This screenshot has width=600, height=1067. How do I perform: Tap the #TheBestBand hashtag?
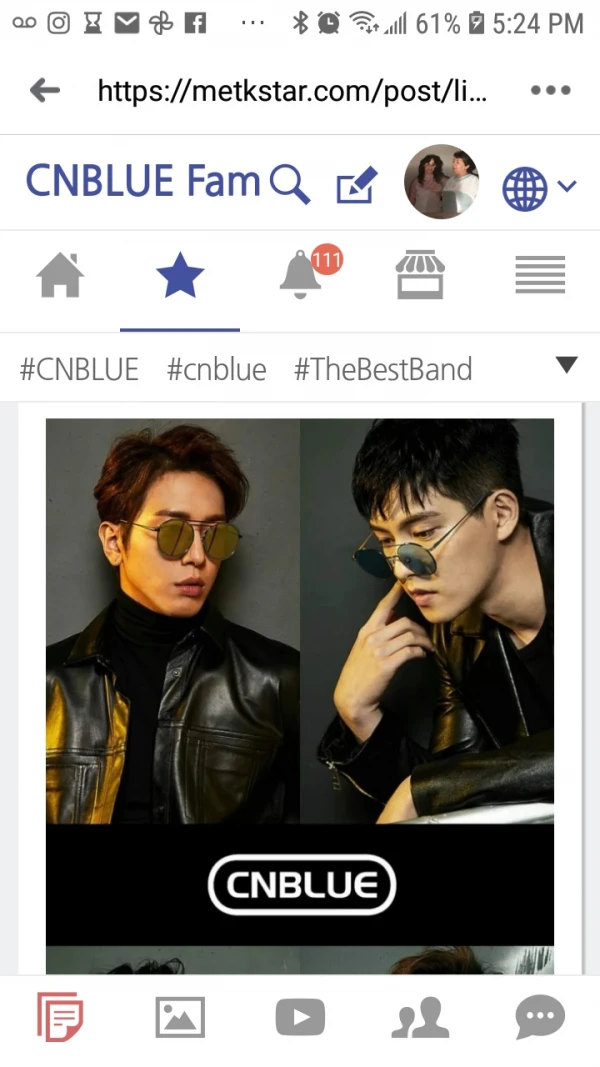[x=383, y=369]
